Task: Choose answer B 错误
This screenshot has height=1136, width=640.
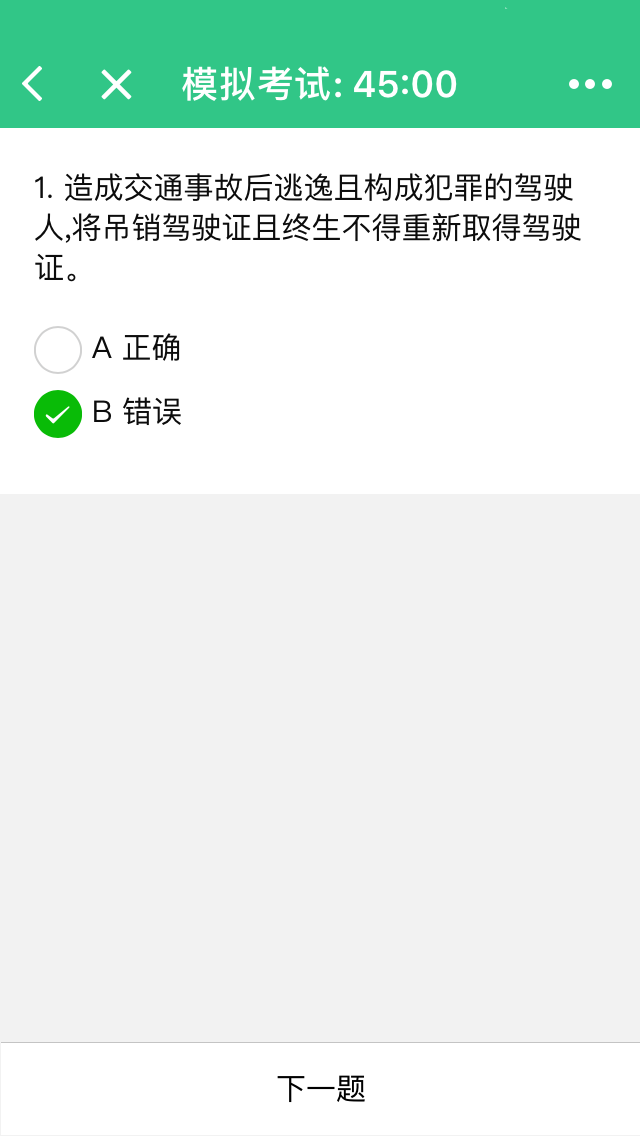Action: [x=58, y=414]
